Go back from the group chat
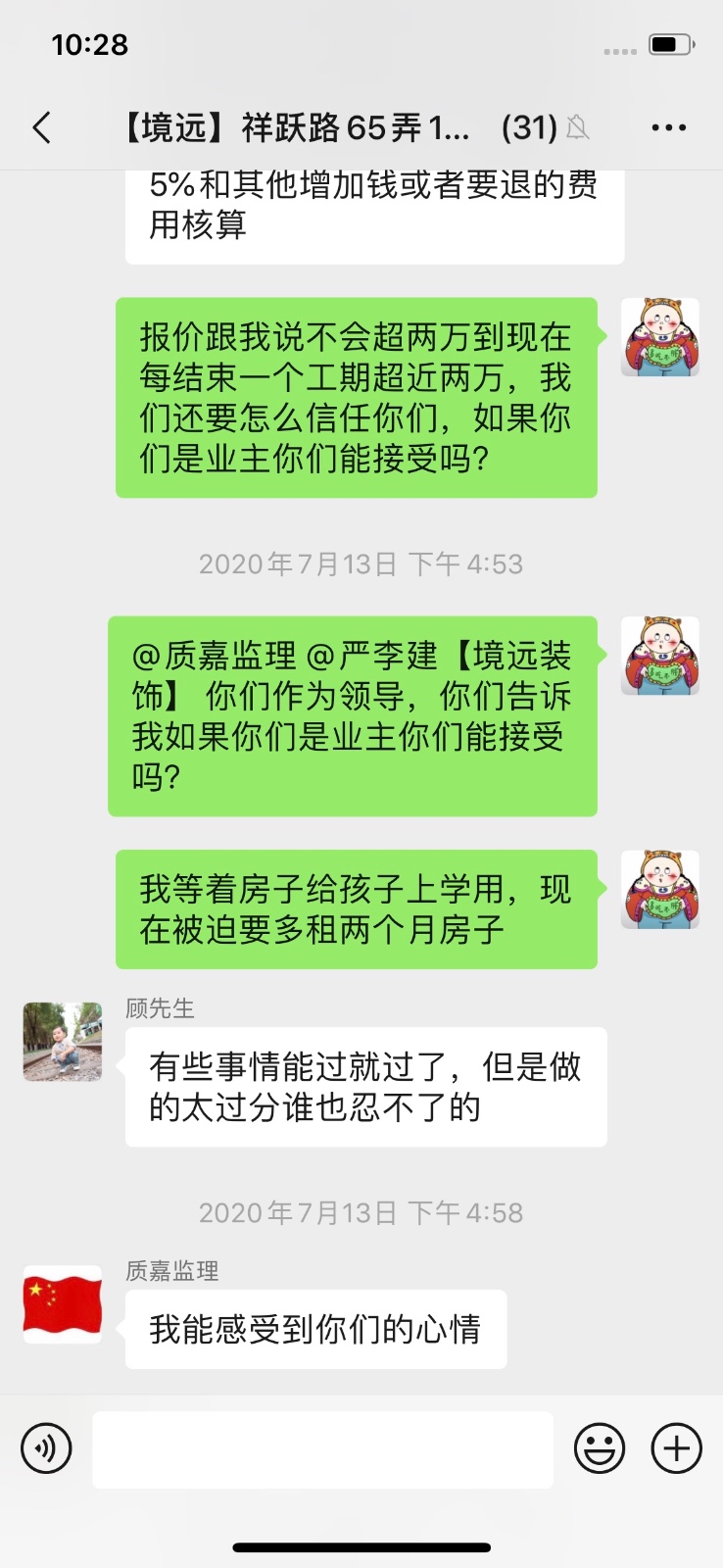Image resolution: width=723 pixels, height=1568 pixels. [x=41, y=127]
